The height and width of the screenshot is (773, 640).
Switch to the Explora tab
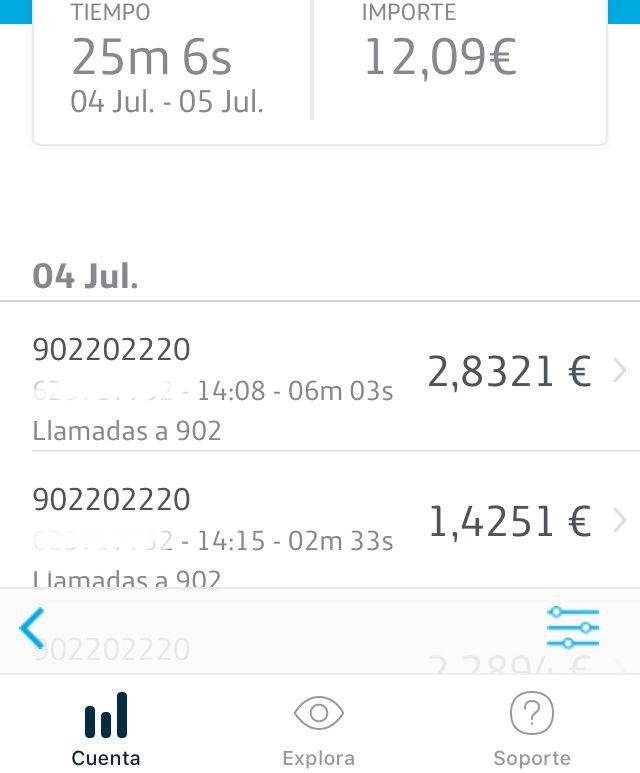click(319, 729)
